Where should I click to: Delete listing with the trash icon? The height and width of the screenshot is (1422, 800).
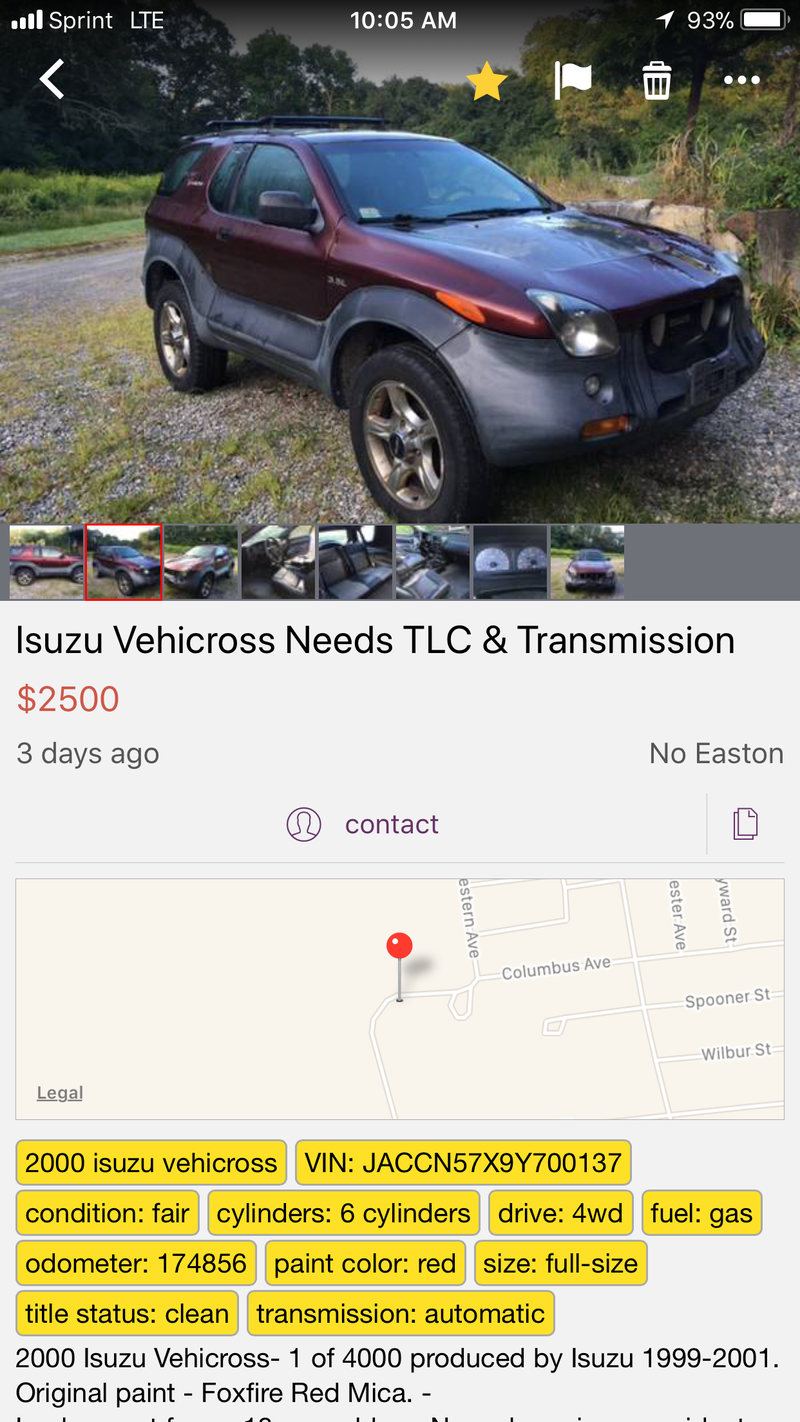tap(657, 80)
